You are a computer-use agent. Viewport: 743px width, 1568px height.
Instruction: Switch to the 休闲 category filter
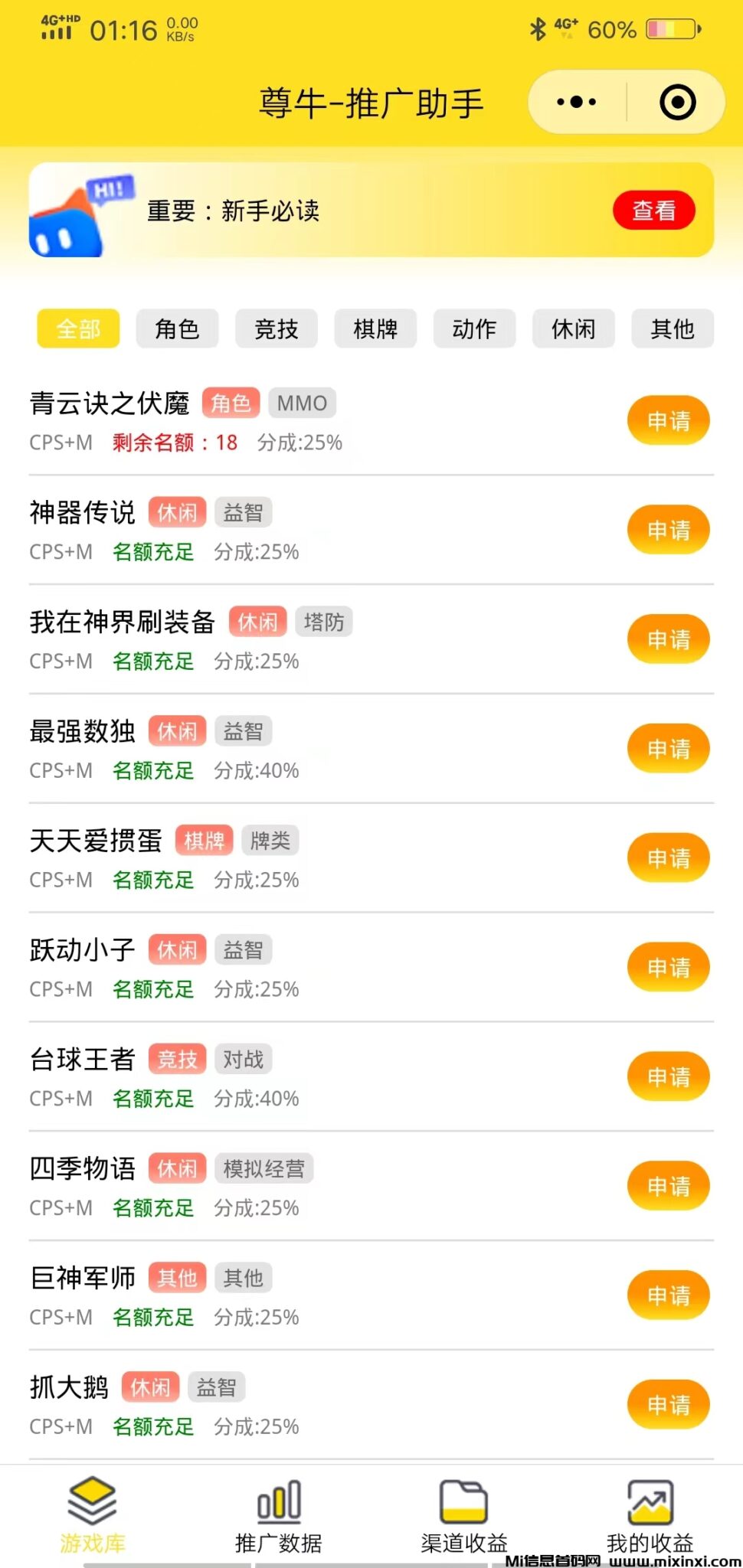pyautogui.click(x=573, y=328)
